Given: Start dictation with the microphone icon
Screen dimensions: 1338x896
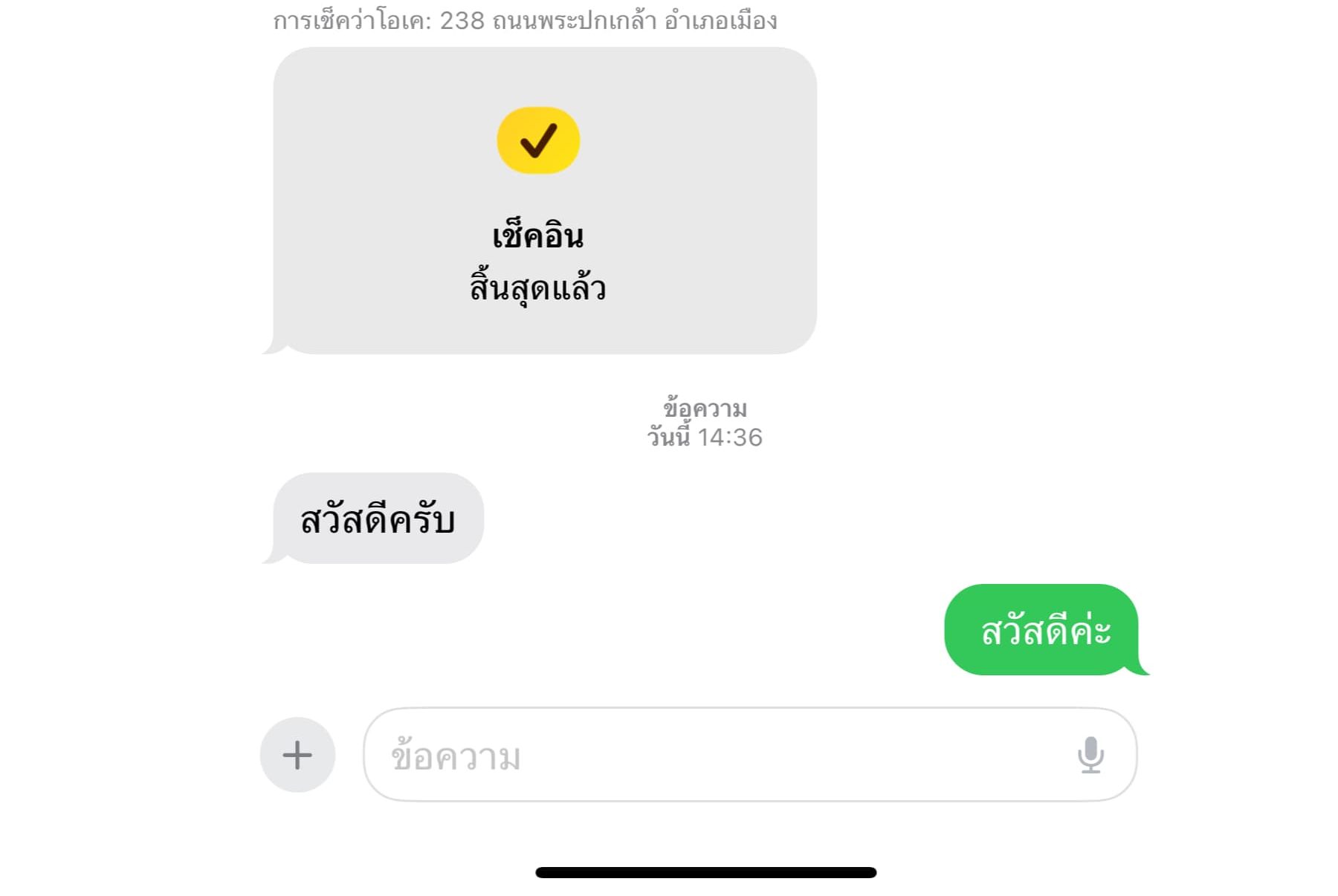Looking at the screenshot, I should pos(1090,755).
